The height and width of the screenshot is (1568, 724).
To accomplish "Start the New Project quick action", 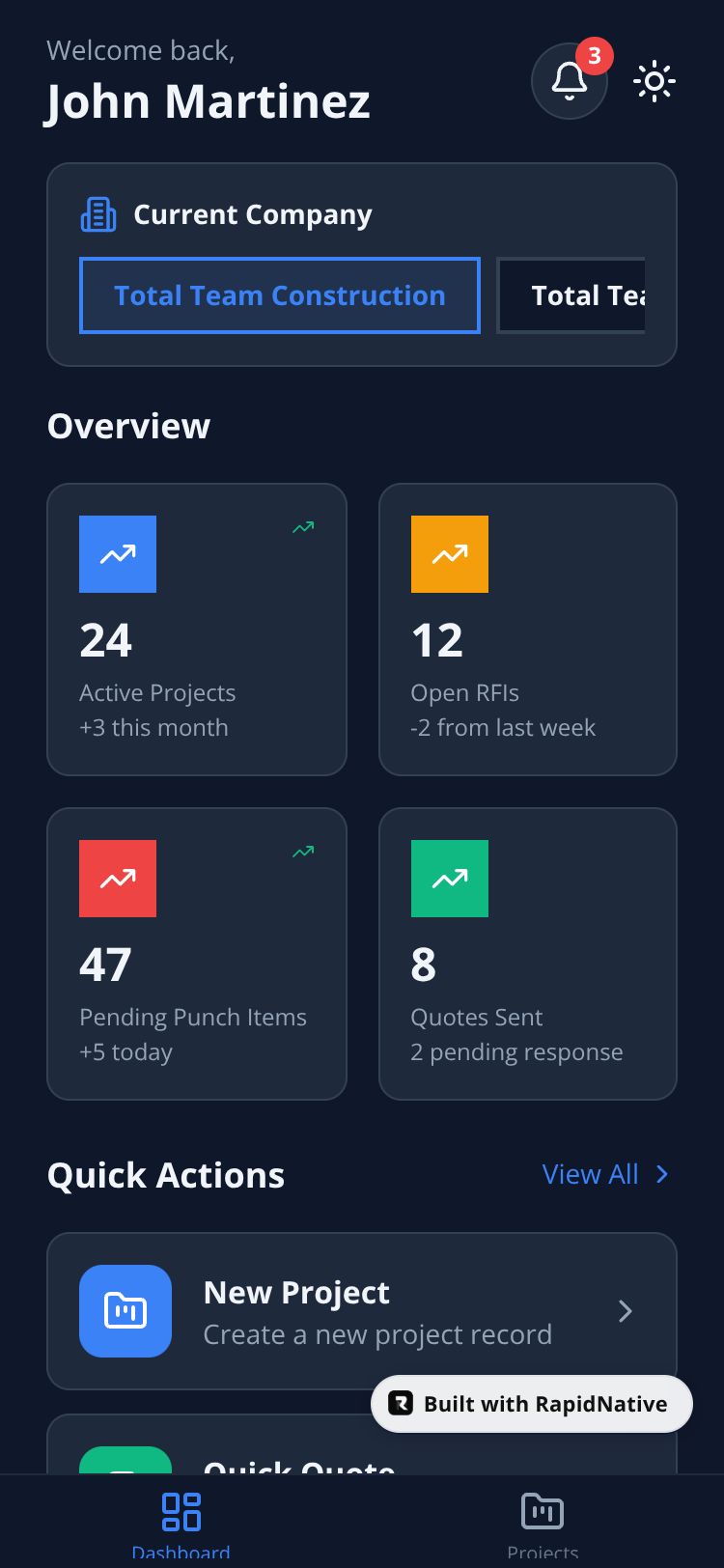I will 362,1311.
